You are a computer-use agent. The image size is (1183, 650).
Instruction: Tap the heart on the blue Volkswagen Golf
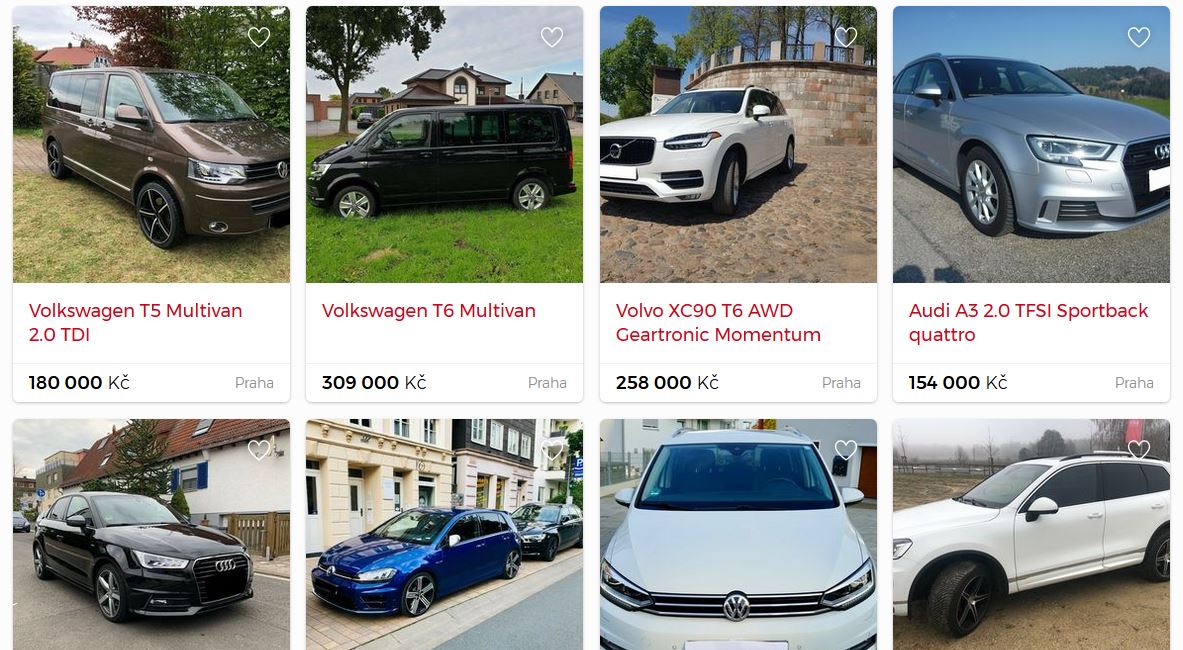552,450
